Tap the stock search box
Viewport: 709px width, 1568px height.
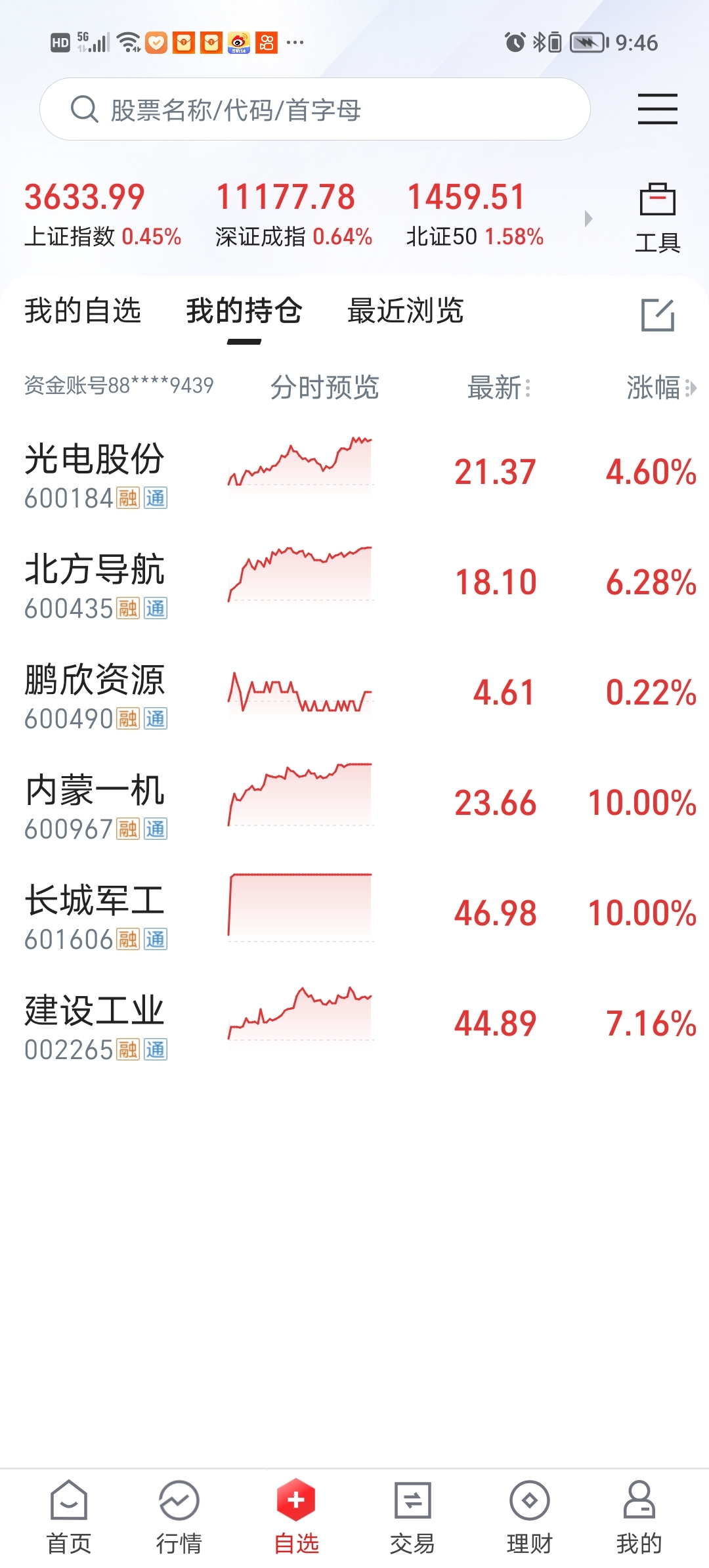(x=315, y=109)
